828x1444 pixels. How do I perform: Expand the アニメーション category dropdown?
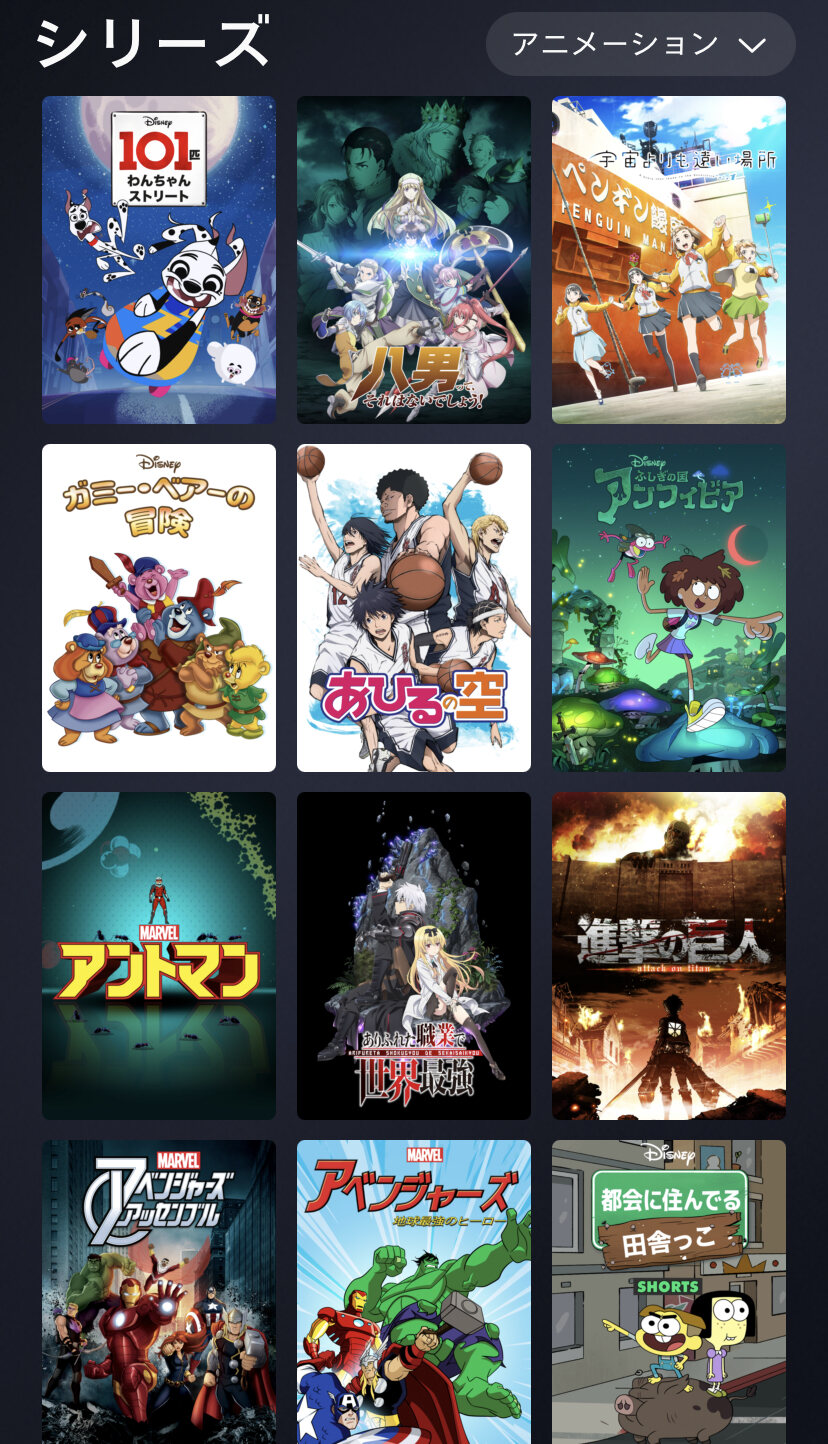(x=640, y=44)
